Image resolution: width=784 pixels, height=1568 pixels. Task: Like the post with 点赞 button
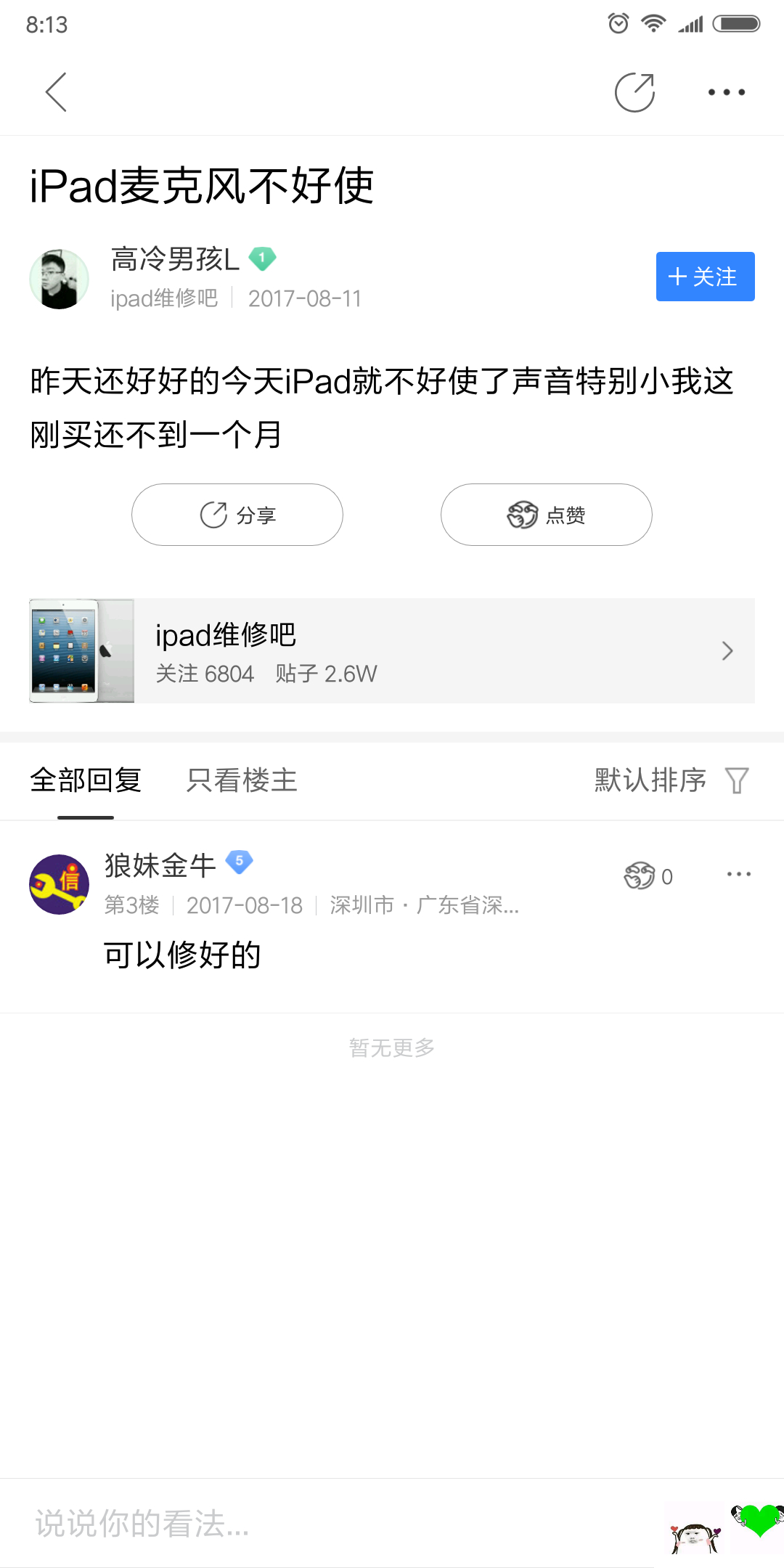546,515
